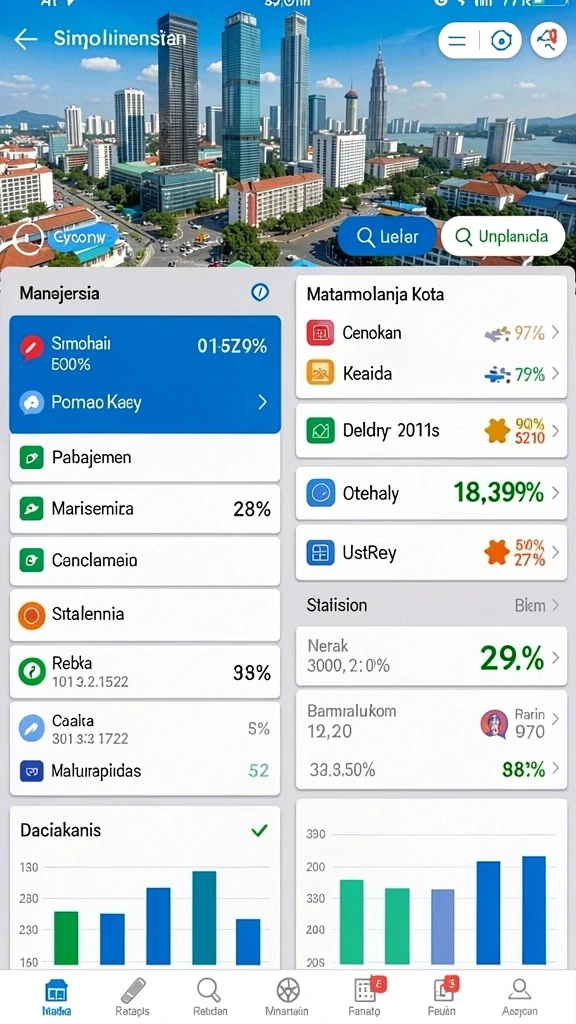Open the Rebka row
Screen dimensions: 576x1024
(145, 672)
